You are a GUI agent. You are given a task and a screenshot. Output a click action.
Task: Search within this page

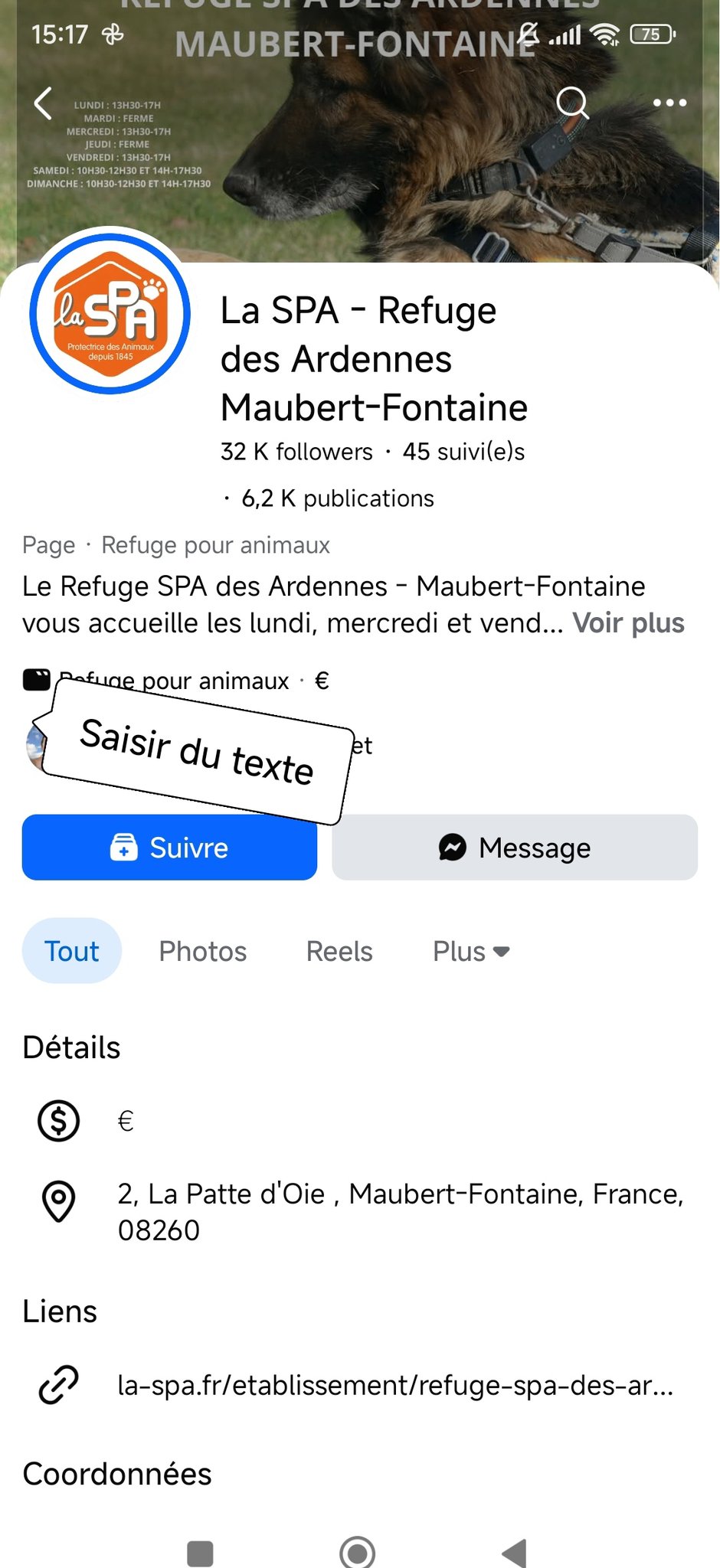pyautogui.click(x=571, y=103)
